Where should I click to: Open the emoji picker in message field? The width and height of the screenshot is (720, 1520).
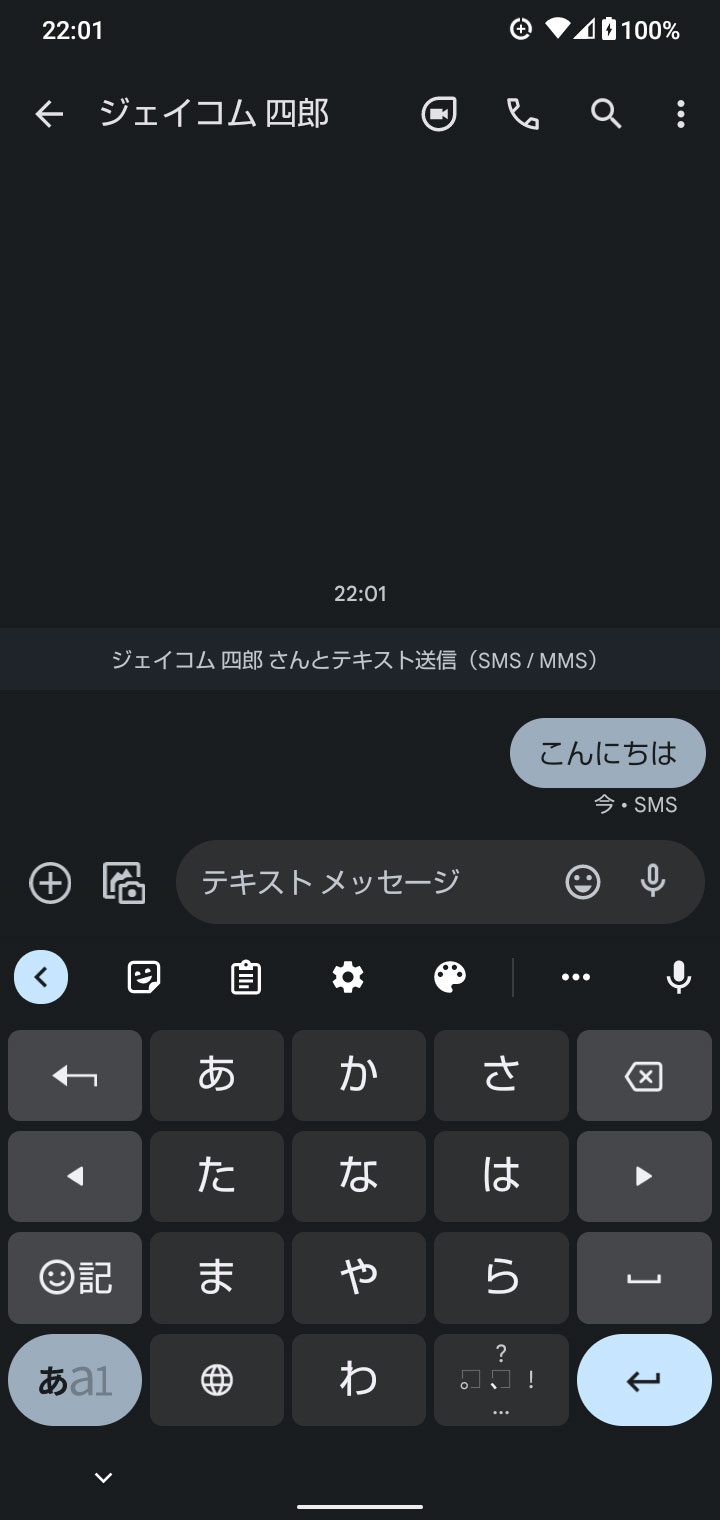(583, 882)
